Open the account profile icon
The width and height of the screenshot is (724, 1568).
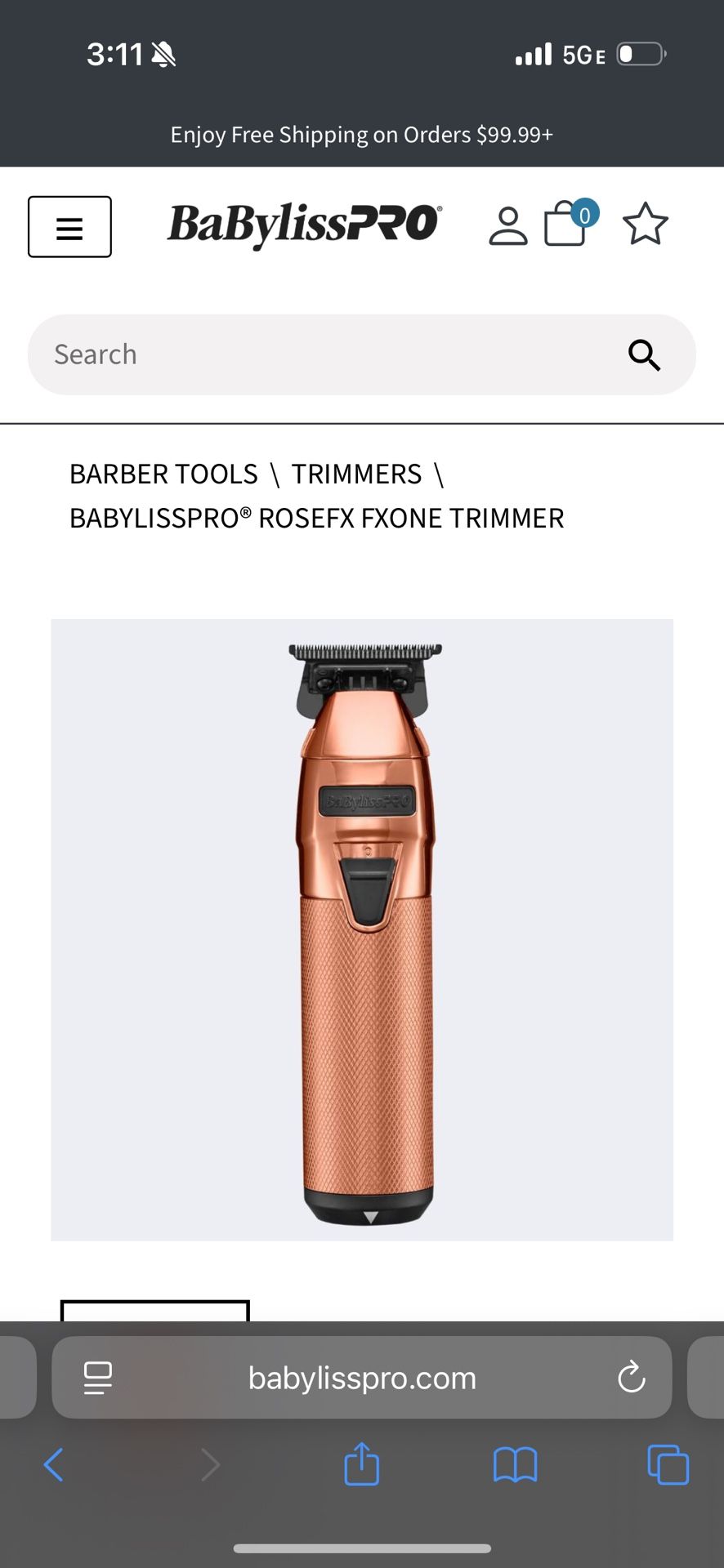click(x=507, y=226)
